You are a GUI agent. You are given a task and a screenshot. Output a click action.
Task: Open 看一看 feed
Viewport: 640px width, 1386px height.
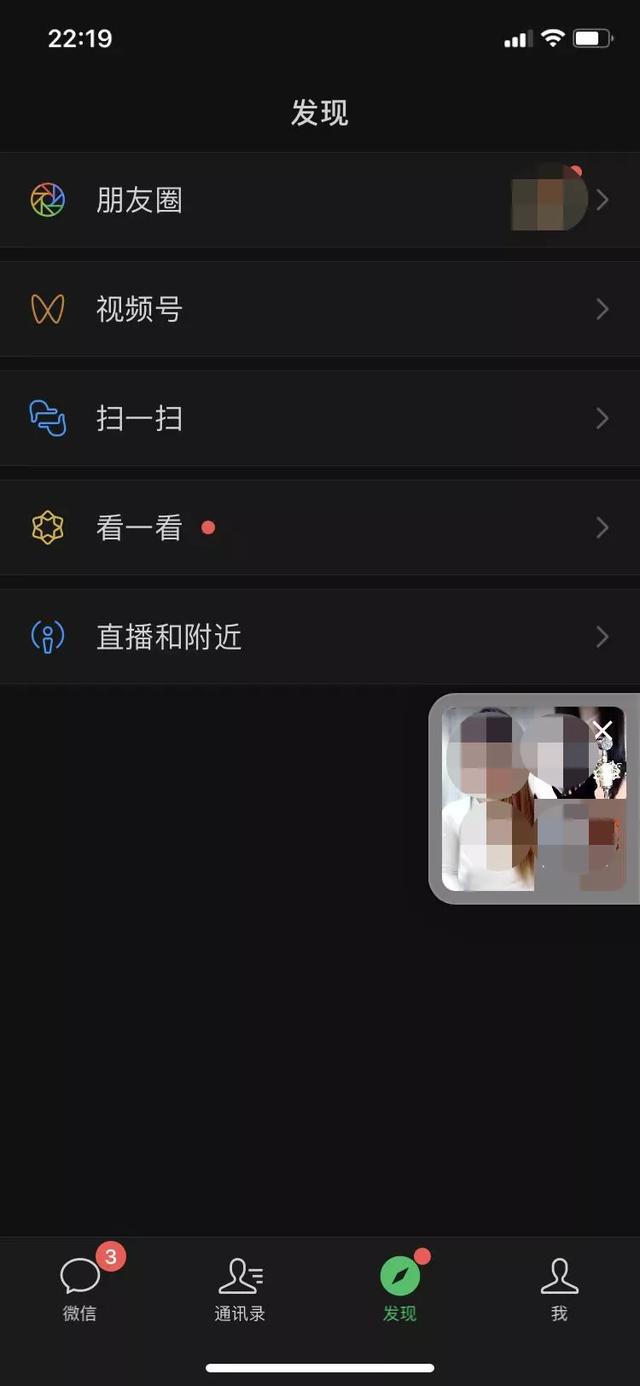click(x=320, y=527)
